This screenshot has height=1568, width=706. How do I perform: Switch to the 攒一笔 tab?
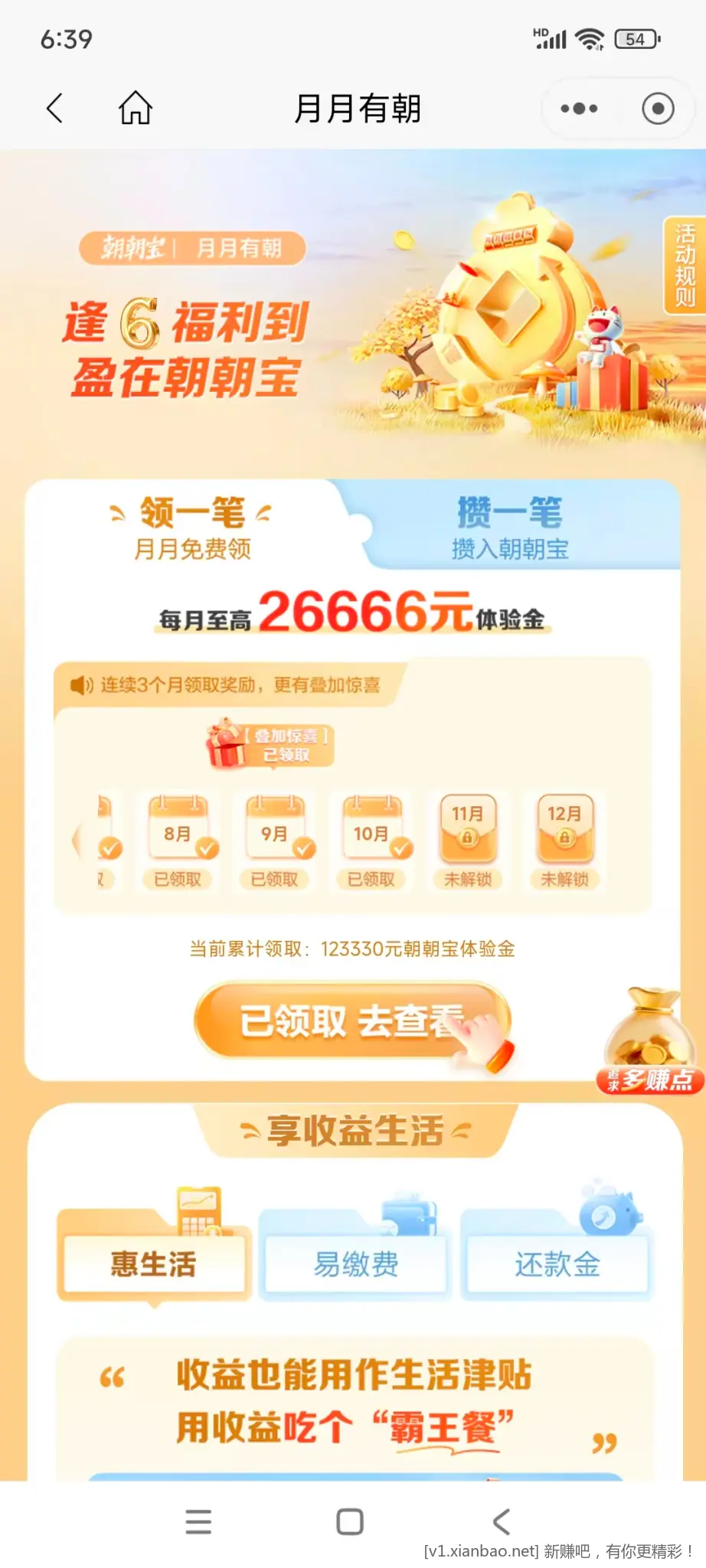point(510,528)
